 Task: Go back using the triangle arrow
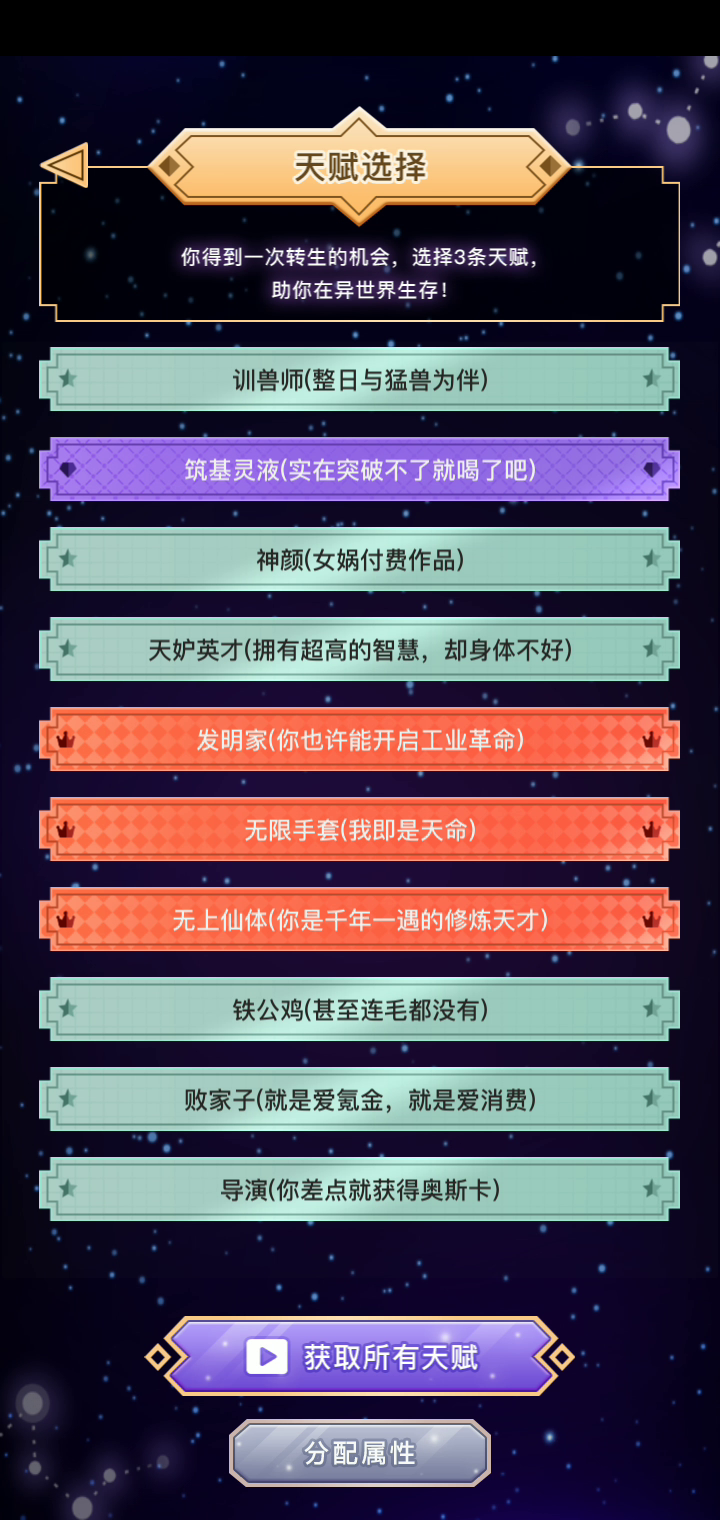point(65,165)
